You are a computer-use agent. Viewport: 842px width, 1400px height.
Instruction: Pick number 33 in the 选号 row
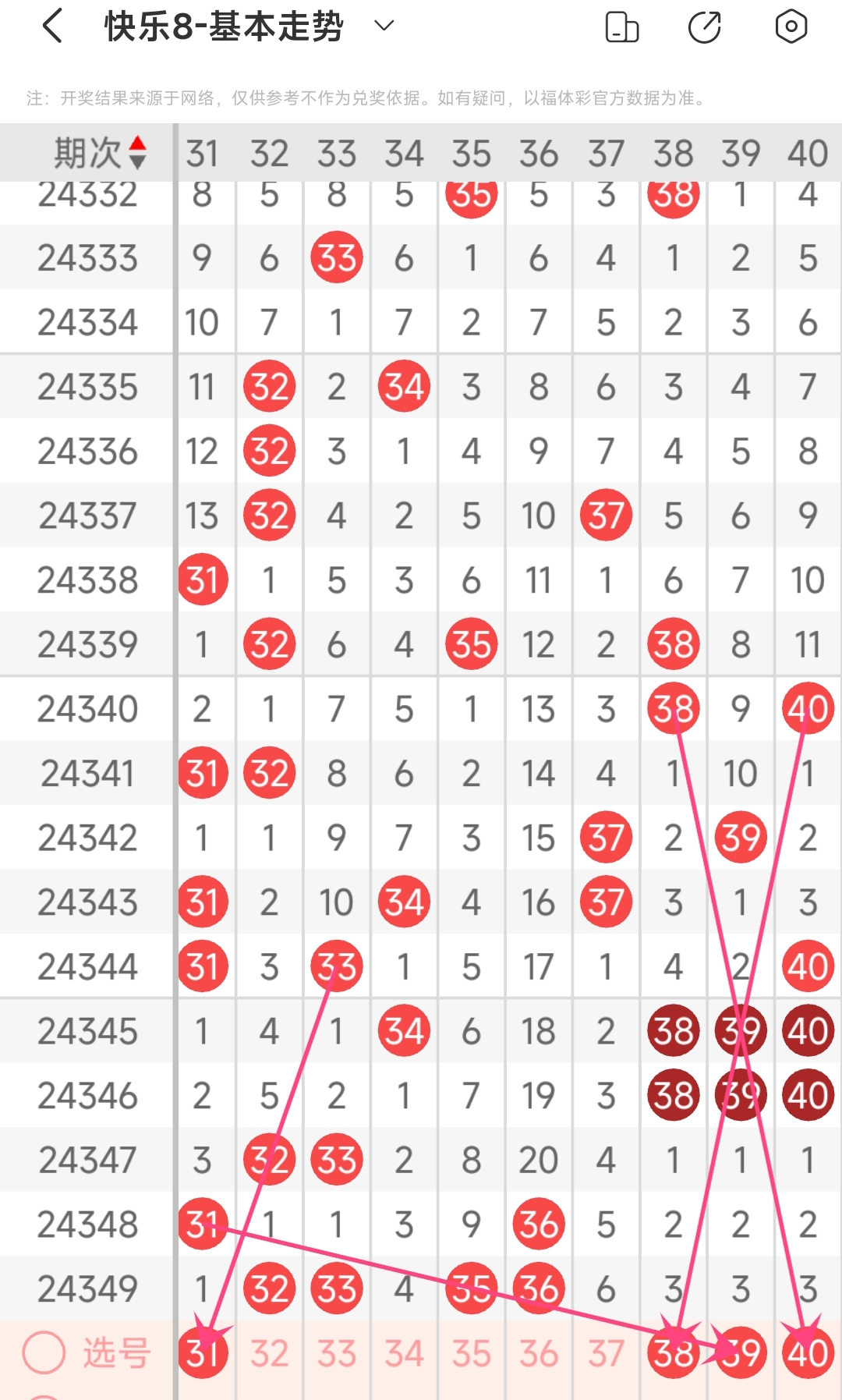tap(337, 1353)
